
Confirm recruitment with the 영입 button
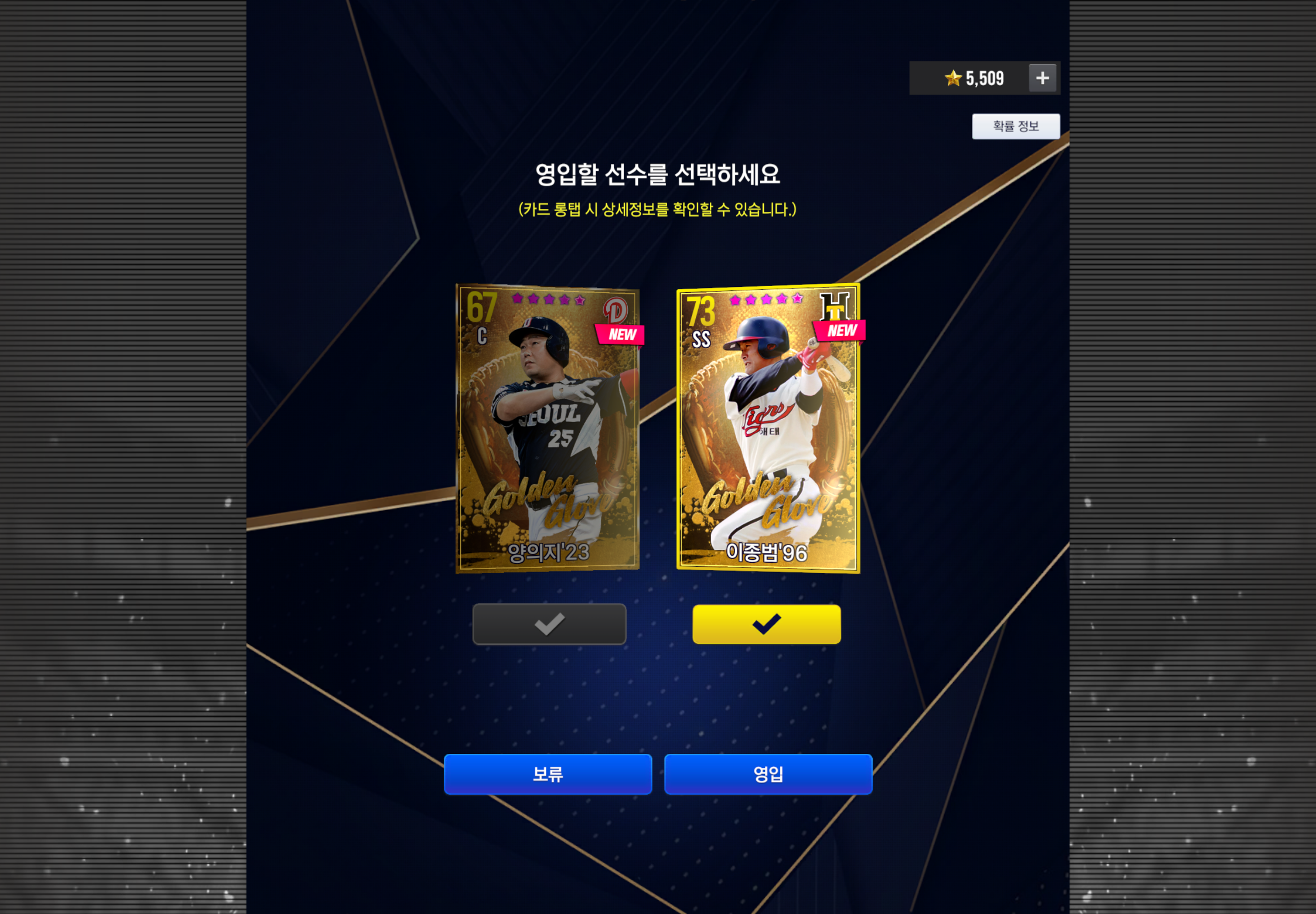[x=768, y=774]
